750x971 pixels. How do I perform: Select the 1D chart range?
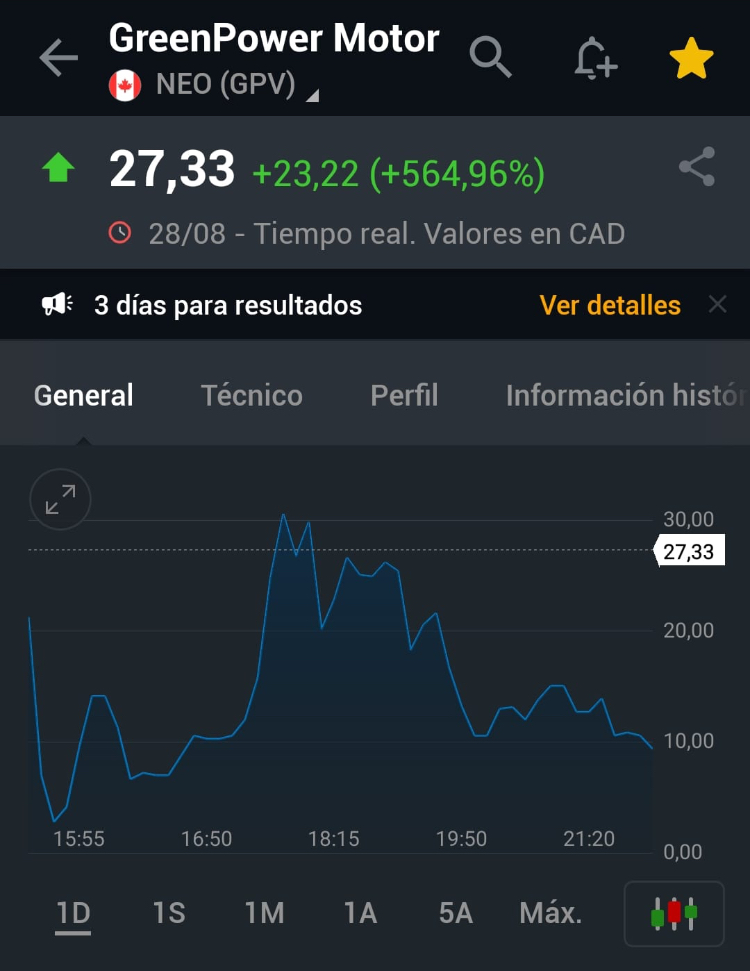point(73,913)
